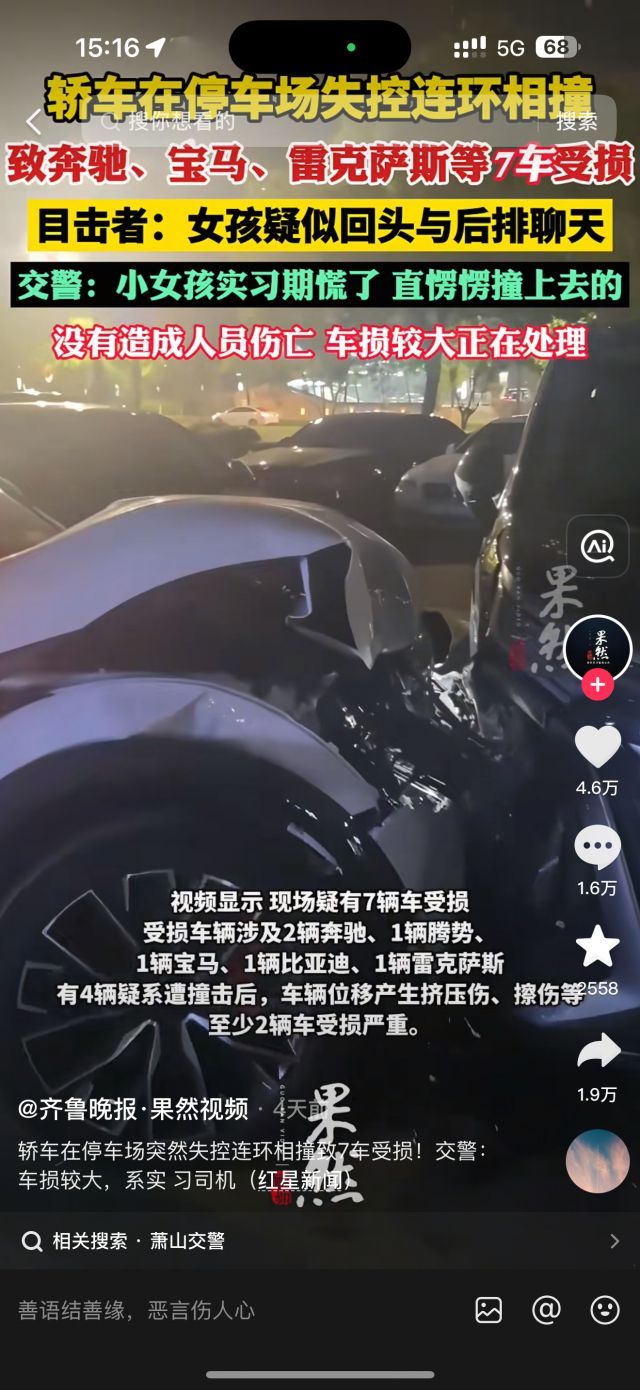Screen dimensions: 640x1390
Task: Like this video with the heart
Action: point(597,747)
